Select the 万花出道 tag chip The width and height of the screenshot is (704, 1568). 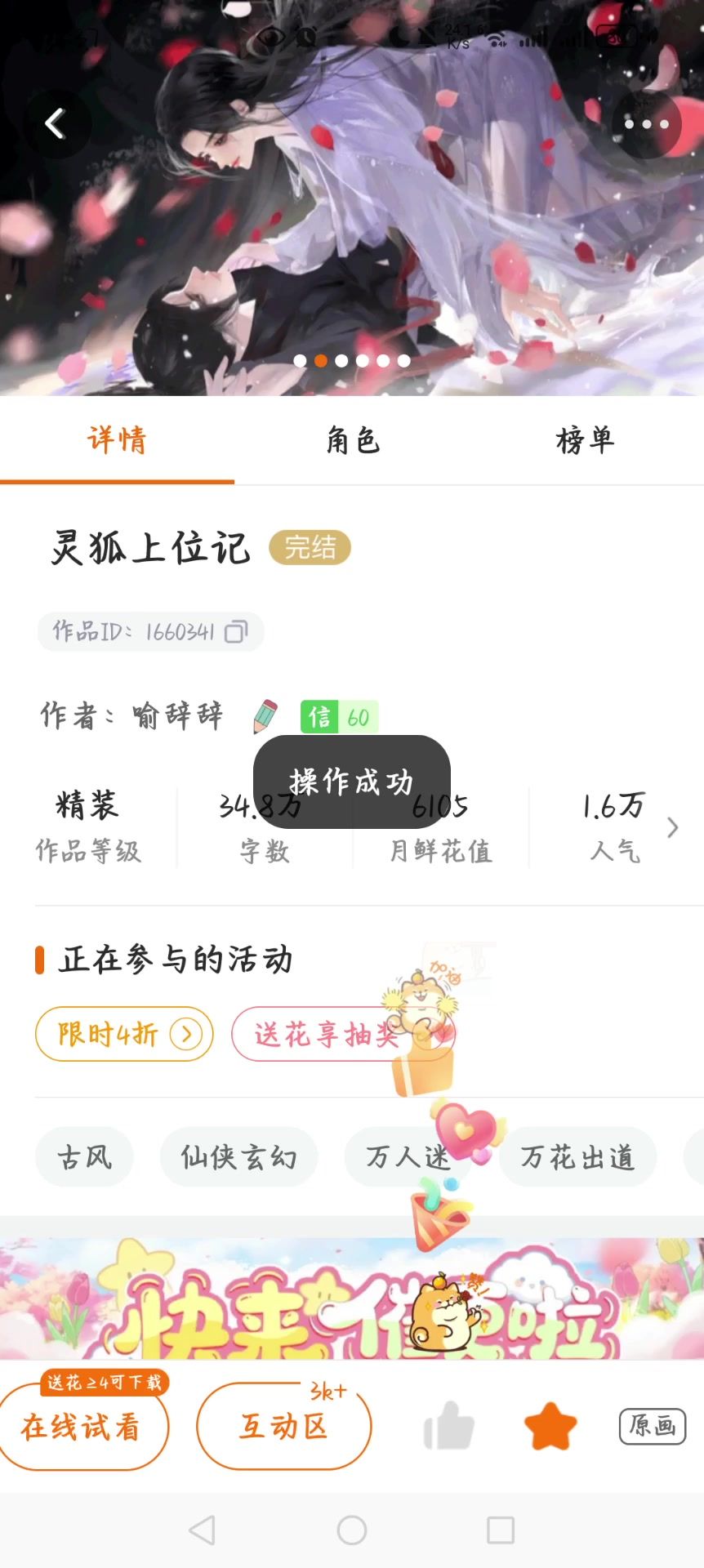pos(577,1157)
